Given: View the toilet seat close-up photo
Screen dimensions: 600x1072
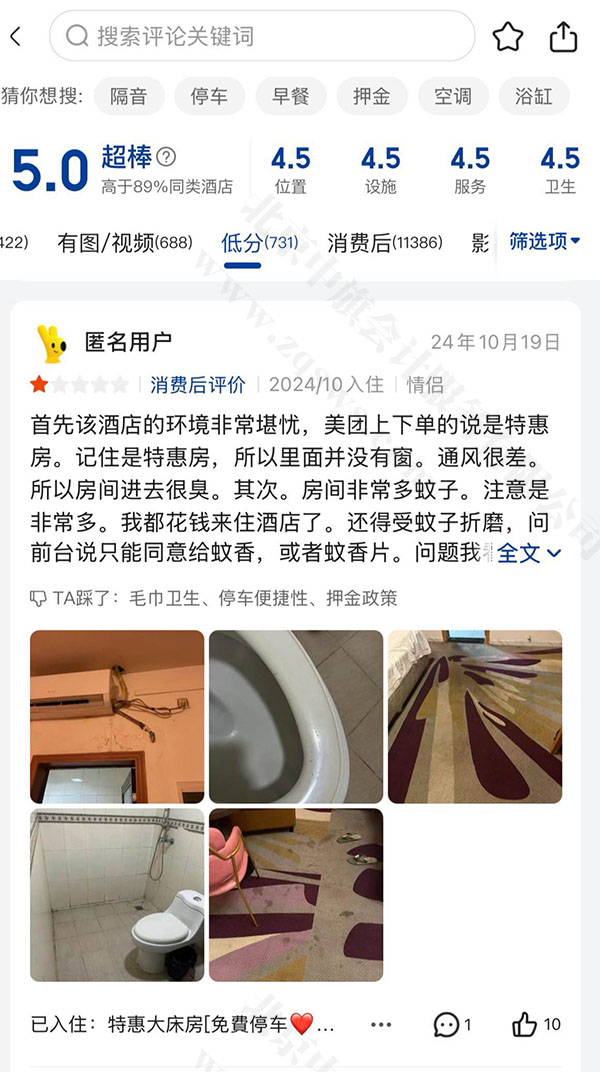Looking at the screenshot, I should [296, 716].
